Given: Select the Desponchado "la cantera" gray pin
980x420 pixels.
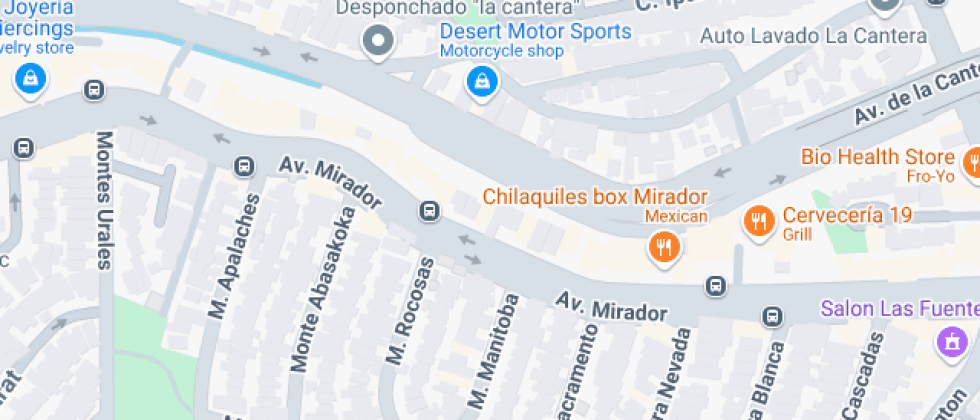Looking at the screenshot, I should (378, 41).
